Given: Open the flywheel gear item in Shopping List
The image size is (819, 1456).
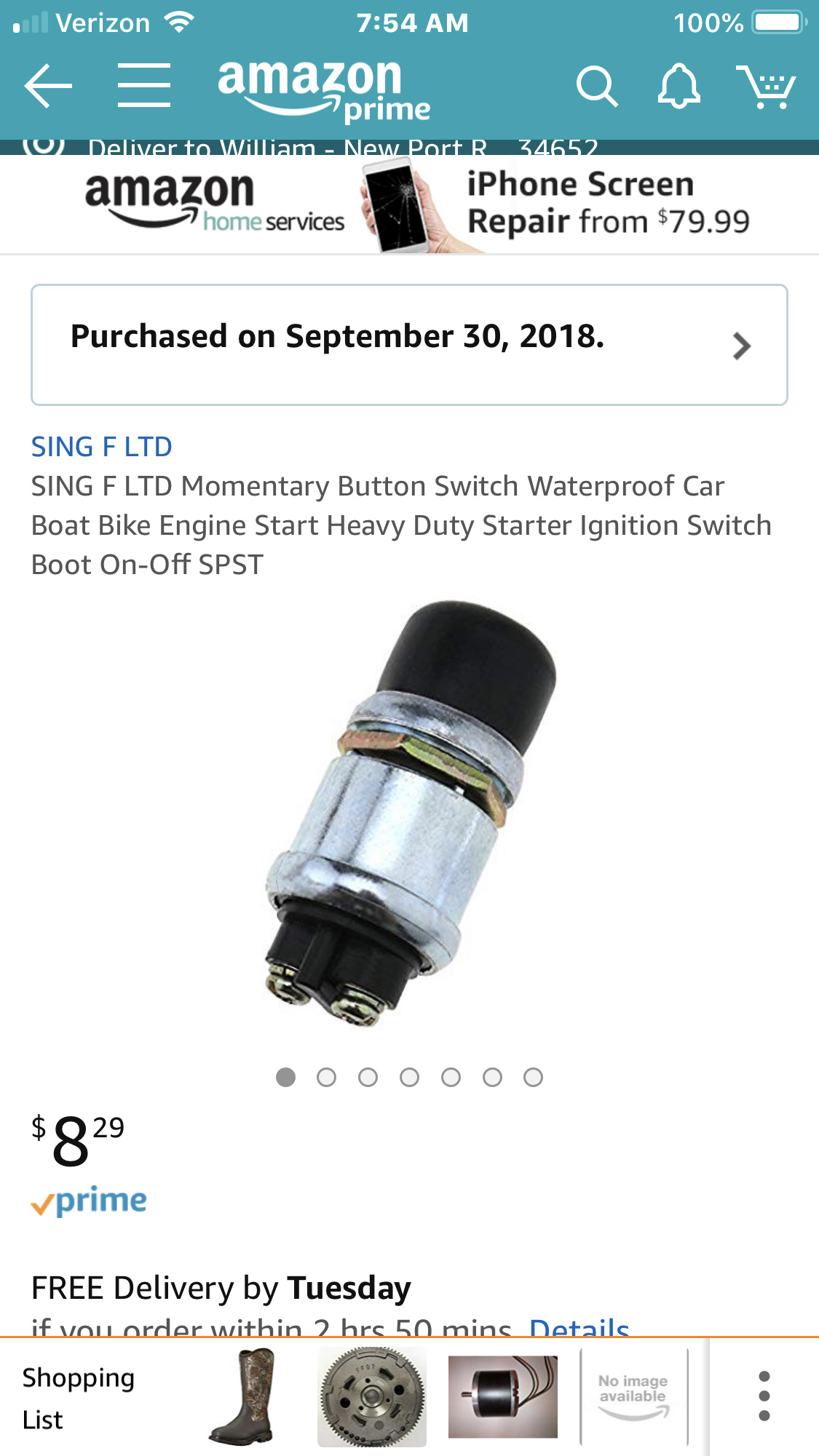Looking at the screenshot, I should coord(372,1397).
